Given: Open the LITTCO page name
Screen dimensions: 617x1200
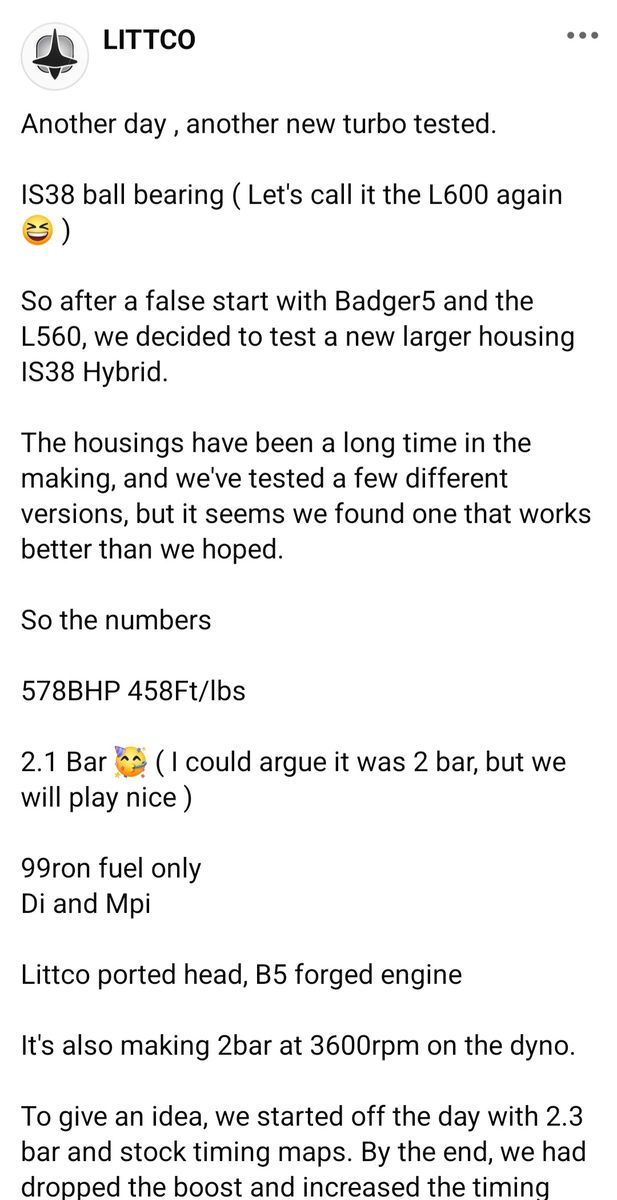Looking at the screenshot, I should pos(148,40).
